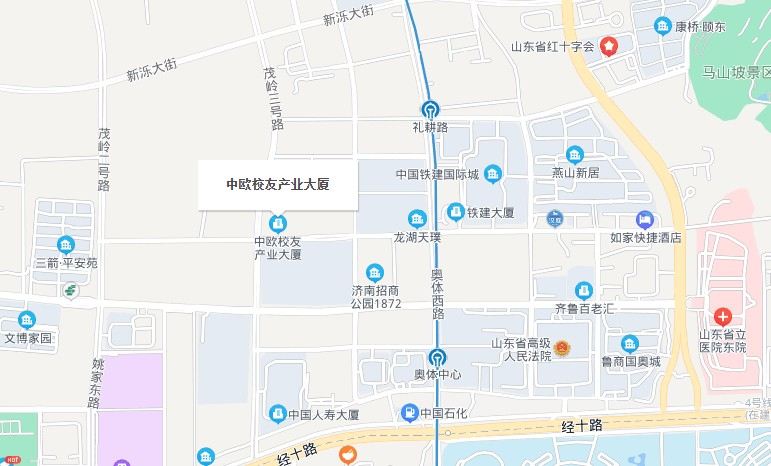
Task: Tap the 鲁商国奥城 marker
Action: (630, 343)
